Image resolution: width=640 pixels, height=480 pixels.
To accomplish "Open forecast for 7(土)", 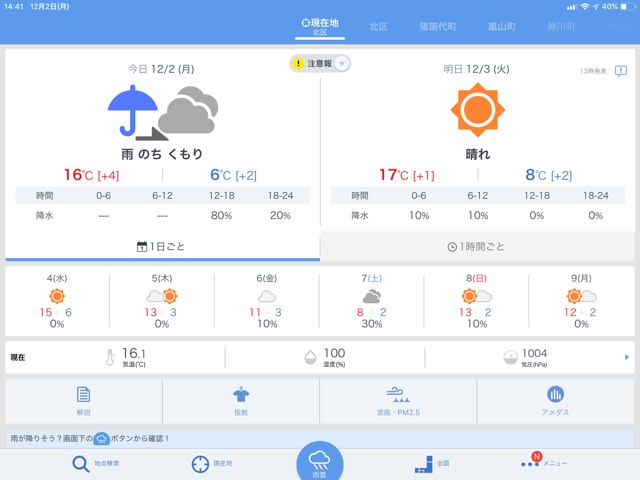I will pos(371,302).
